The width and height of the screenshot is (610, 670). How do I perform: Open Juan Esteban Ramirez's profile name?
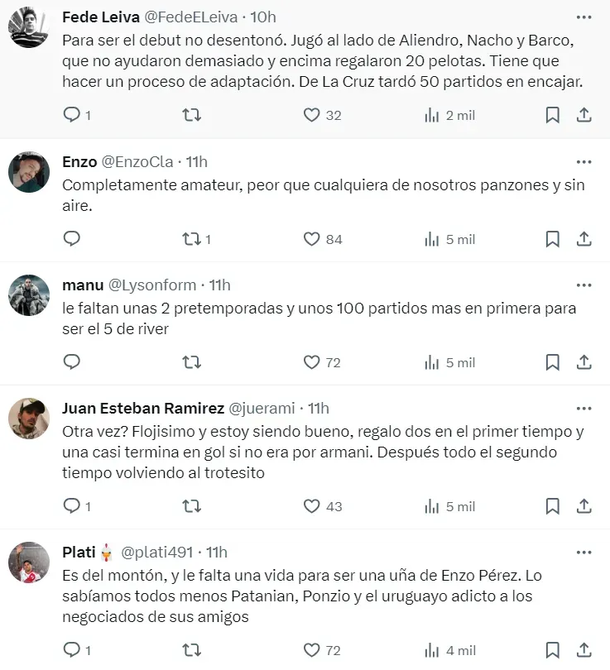143,408
